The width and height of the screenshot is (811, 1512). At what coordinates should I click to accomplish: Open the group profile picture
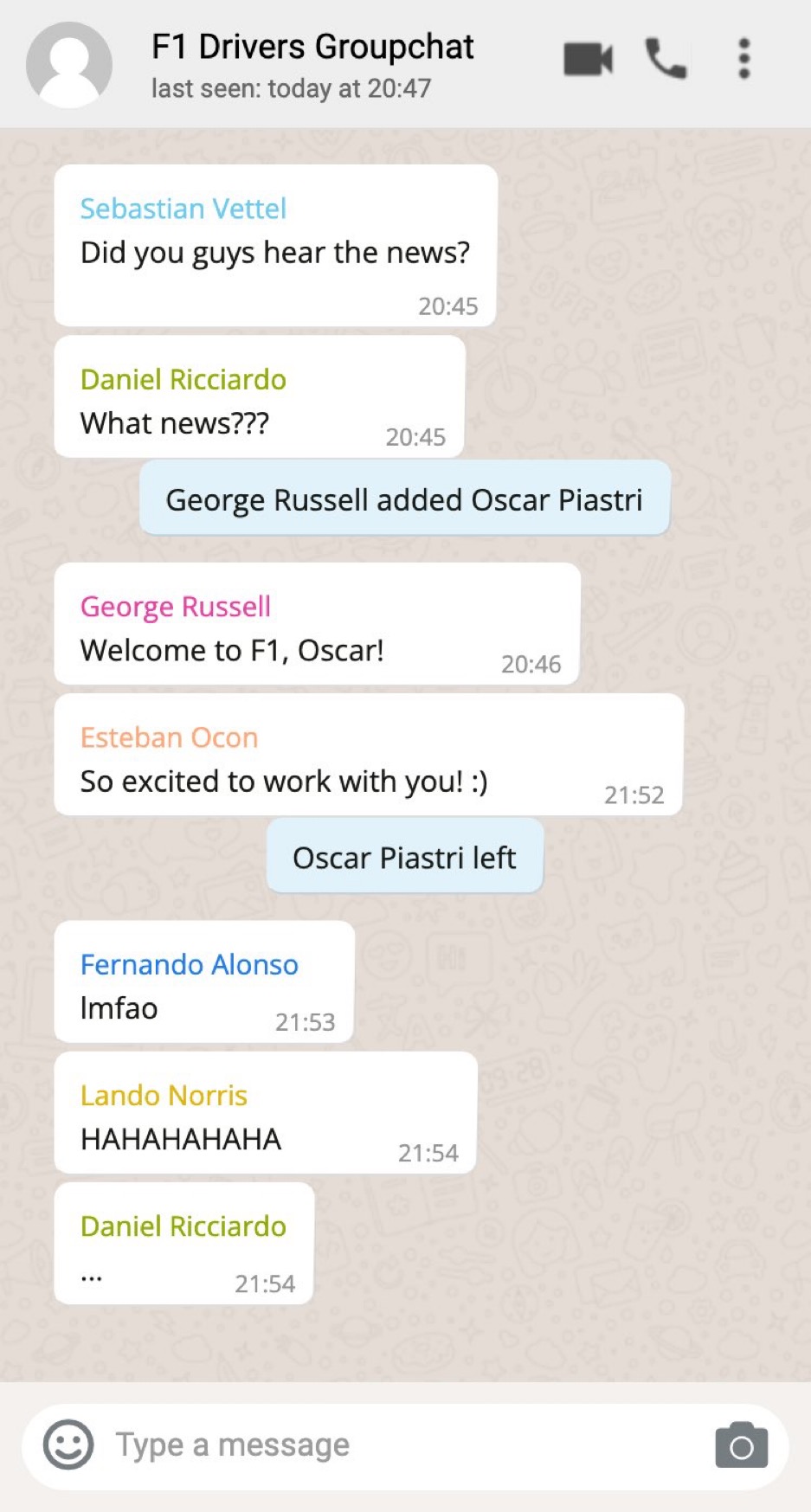[69, 65]
